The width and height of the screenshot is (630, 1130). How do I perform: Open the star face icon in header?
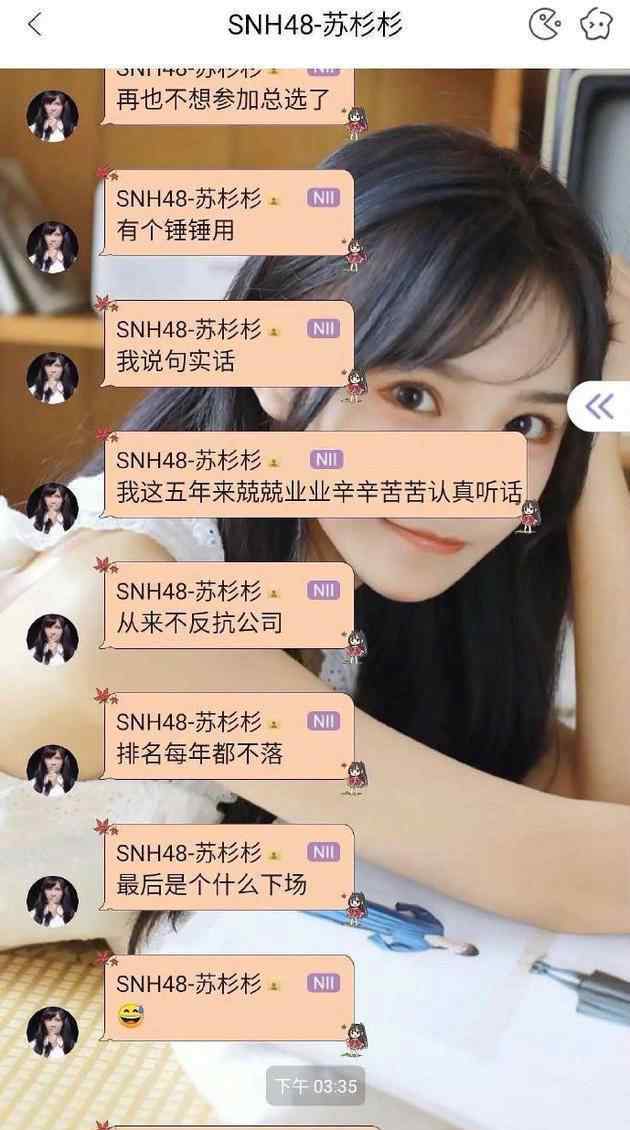click(597, 25)
